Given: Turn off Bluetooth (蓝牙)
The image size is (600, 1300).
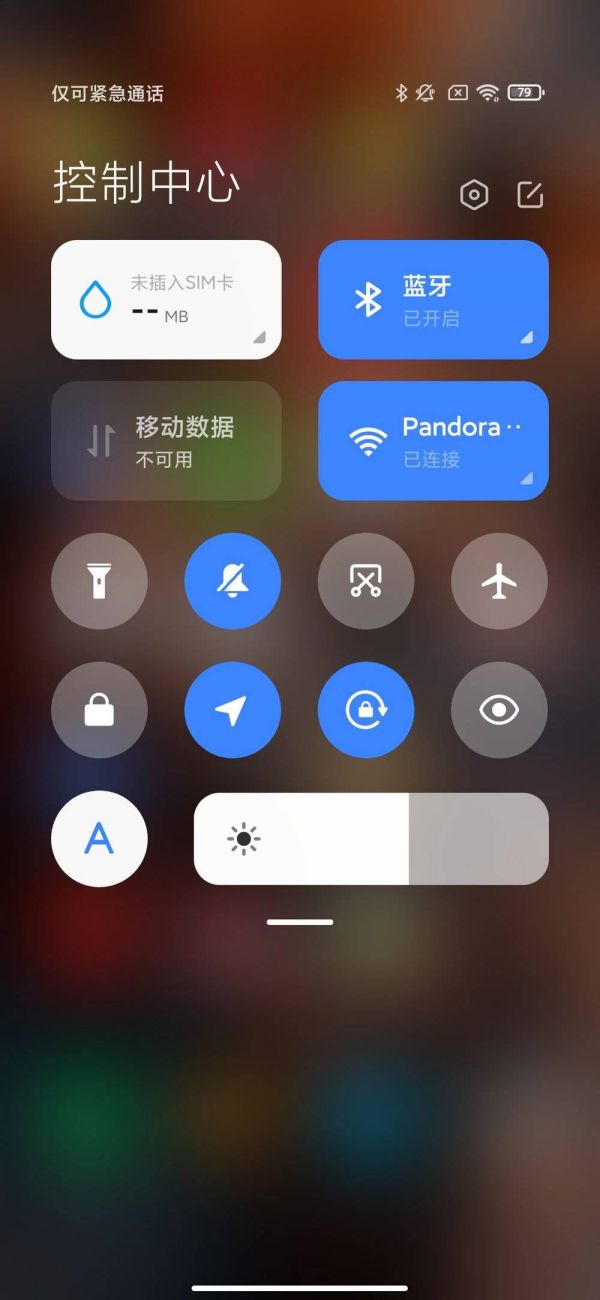Looking at the screenshot, I should pos(433,299).
